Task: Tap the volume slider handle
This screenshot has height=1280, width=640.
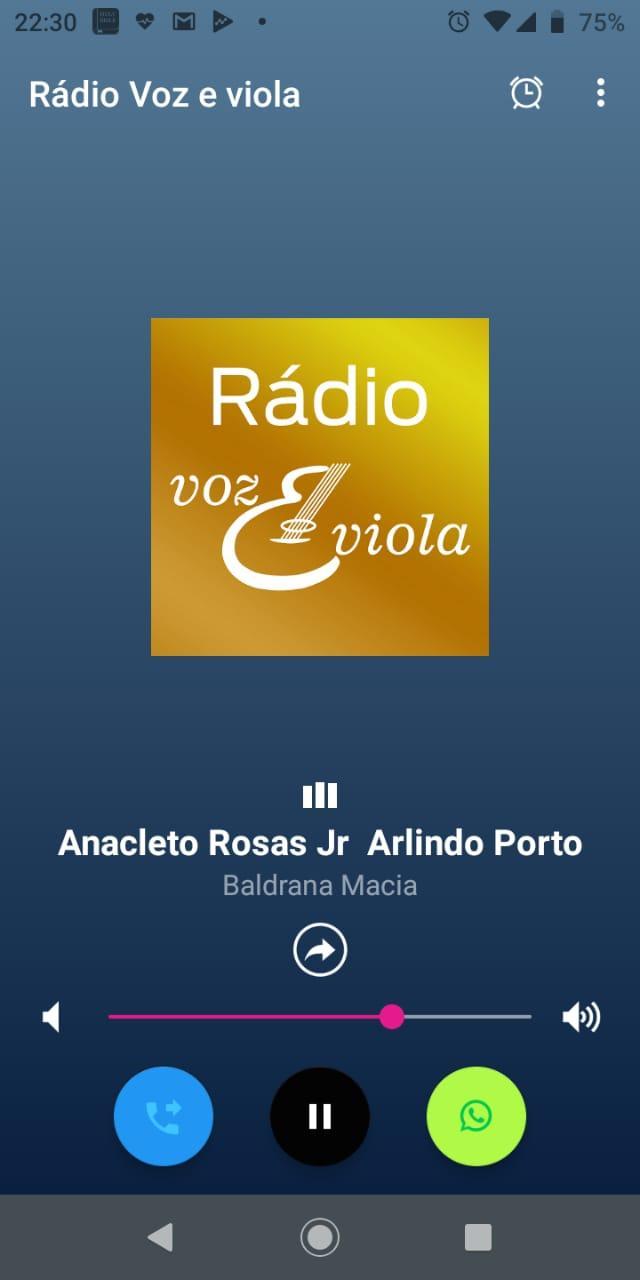Action: pos(392,1017)
